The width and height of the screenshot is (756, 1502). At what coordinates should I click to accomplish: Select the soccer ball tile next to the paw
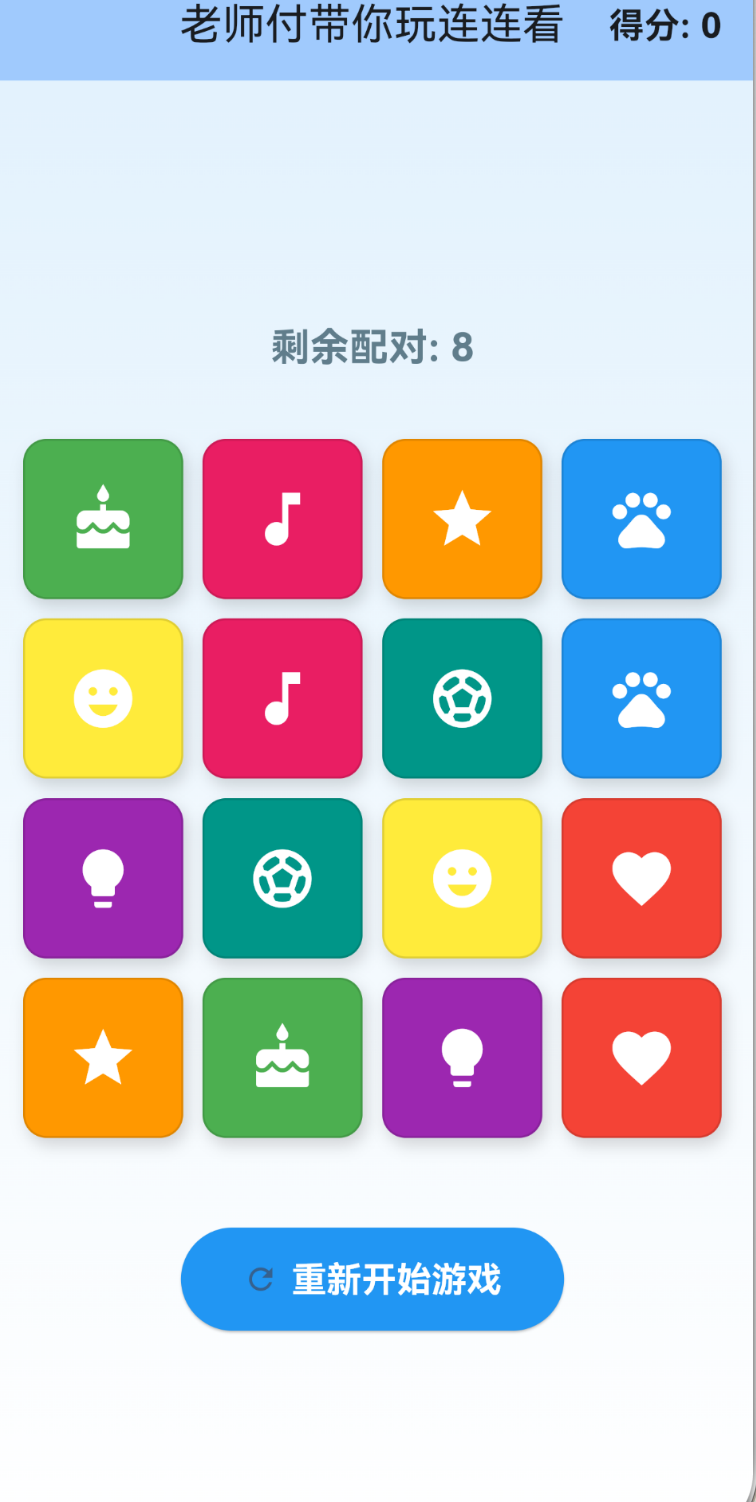(x=462, y=698)
